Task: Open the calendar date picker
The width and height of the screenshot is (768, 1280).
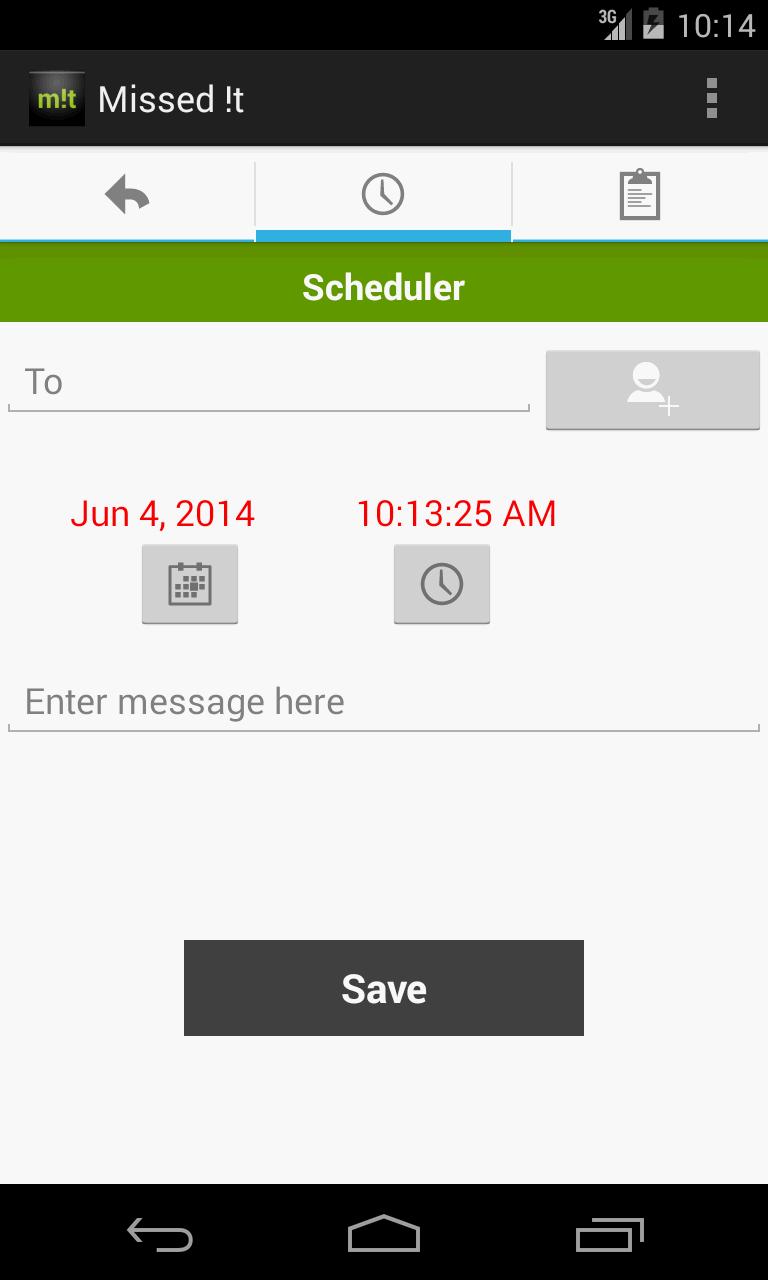Action: tap(190, 584)
